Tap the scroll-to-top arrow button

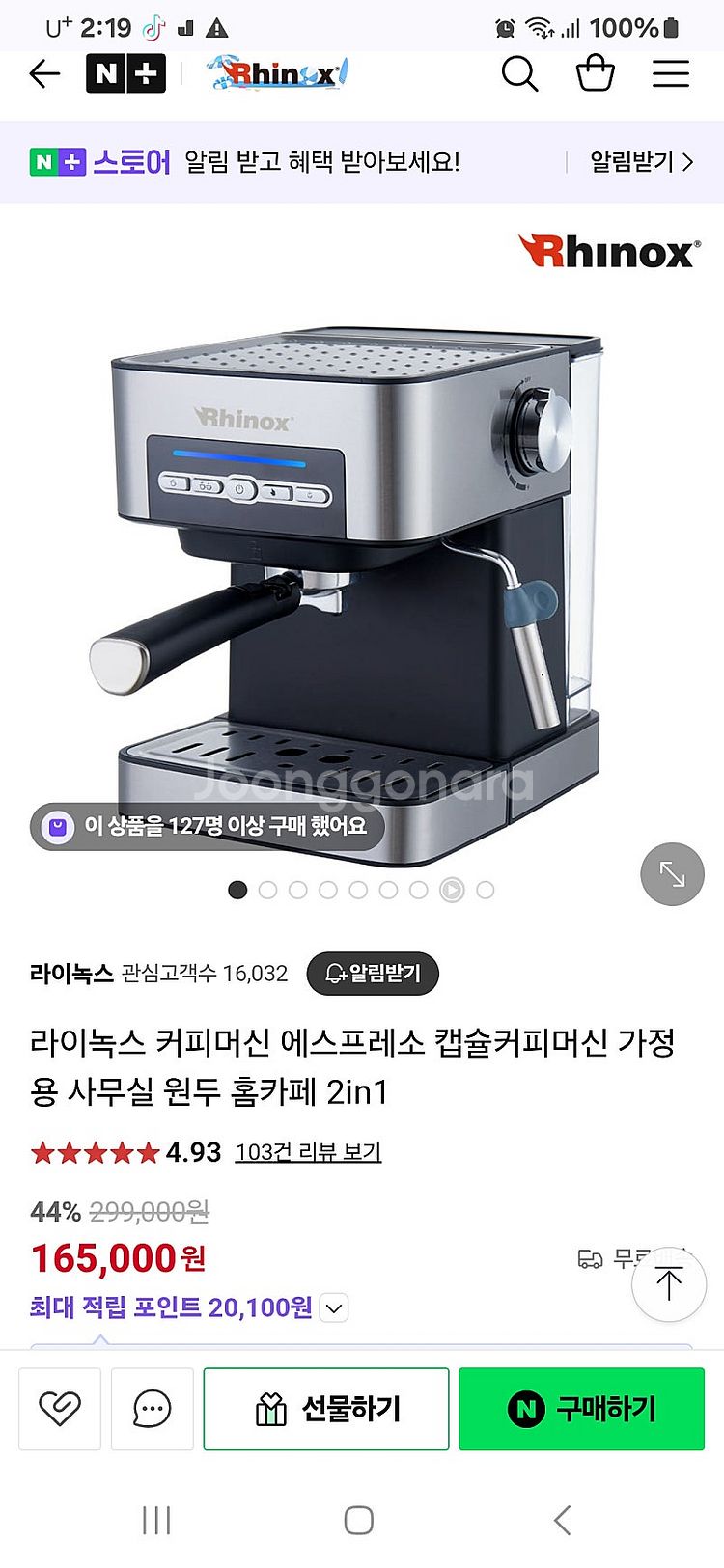(x=667, y=1284)
